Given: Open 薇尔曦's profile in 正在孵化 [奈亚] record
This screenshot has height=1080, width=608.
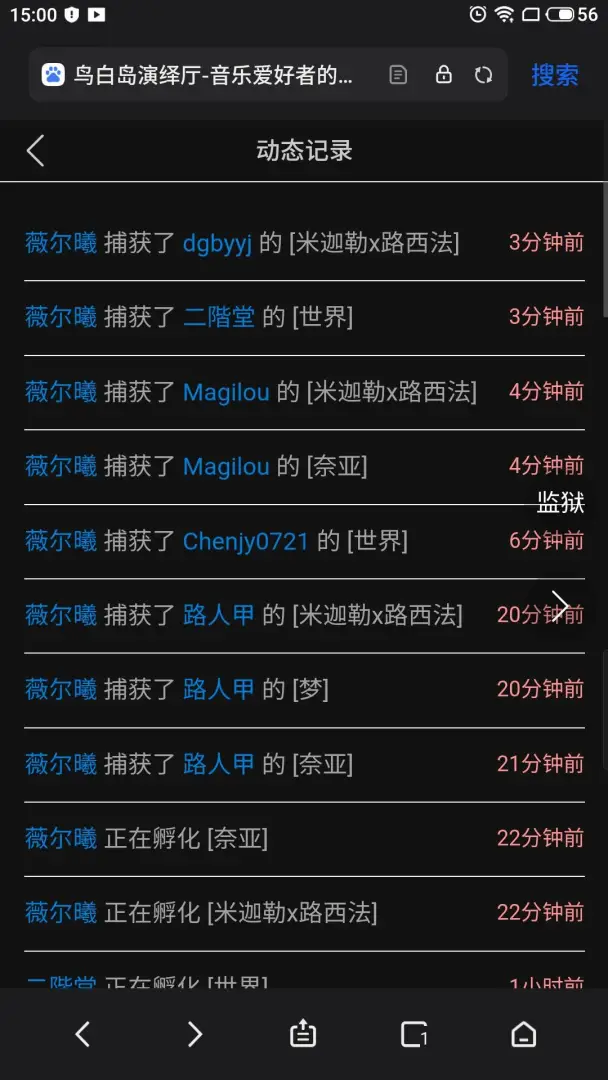Looking at the screenshot, I should click(x=61, y=839).
